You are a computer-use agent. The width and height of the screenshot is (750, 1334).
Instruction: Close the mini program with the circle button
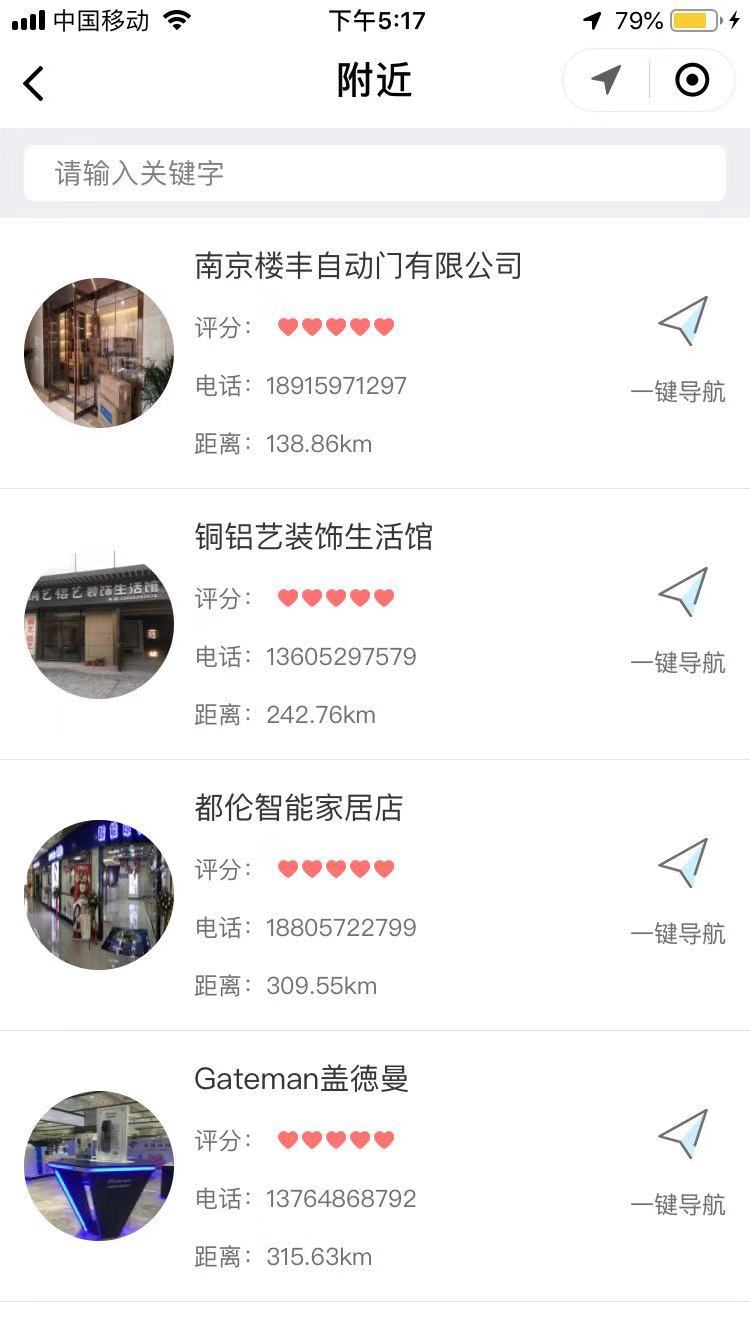[692, 80]
